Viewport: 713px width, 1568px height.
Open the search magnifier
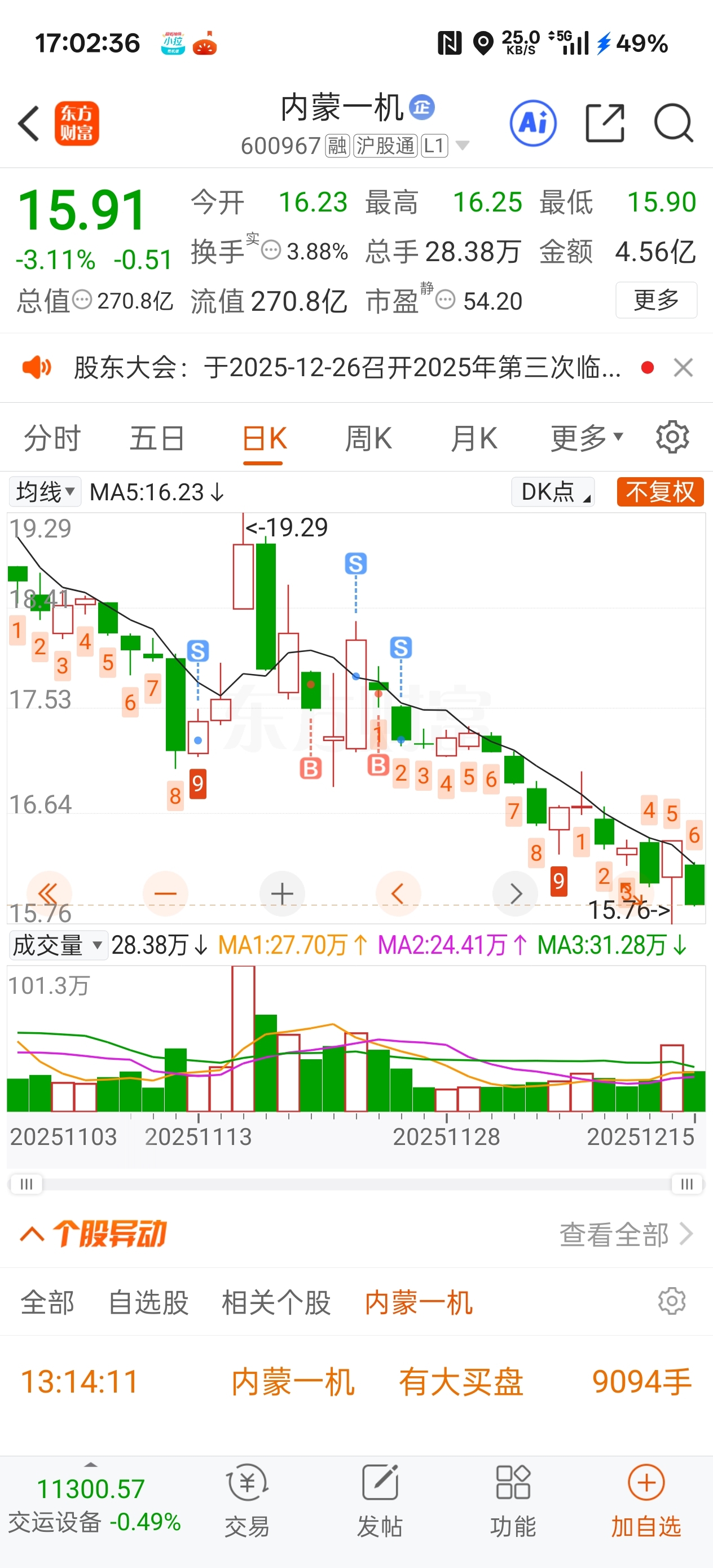pos(673,124)
